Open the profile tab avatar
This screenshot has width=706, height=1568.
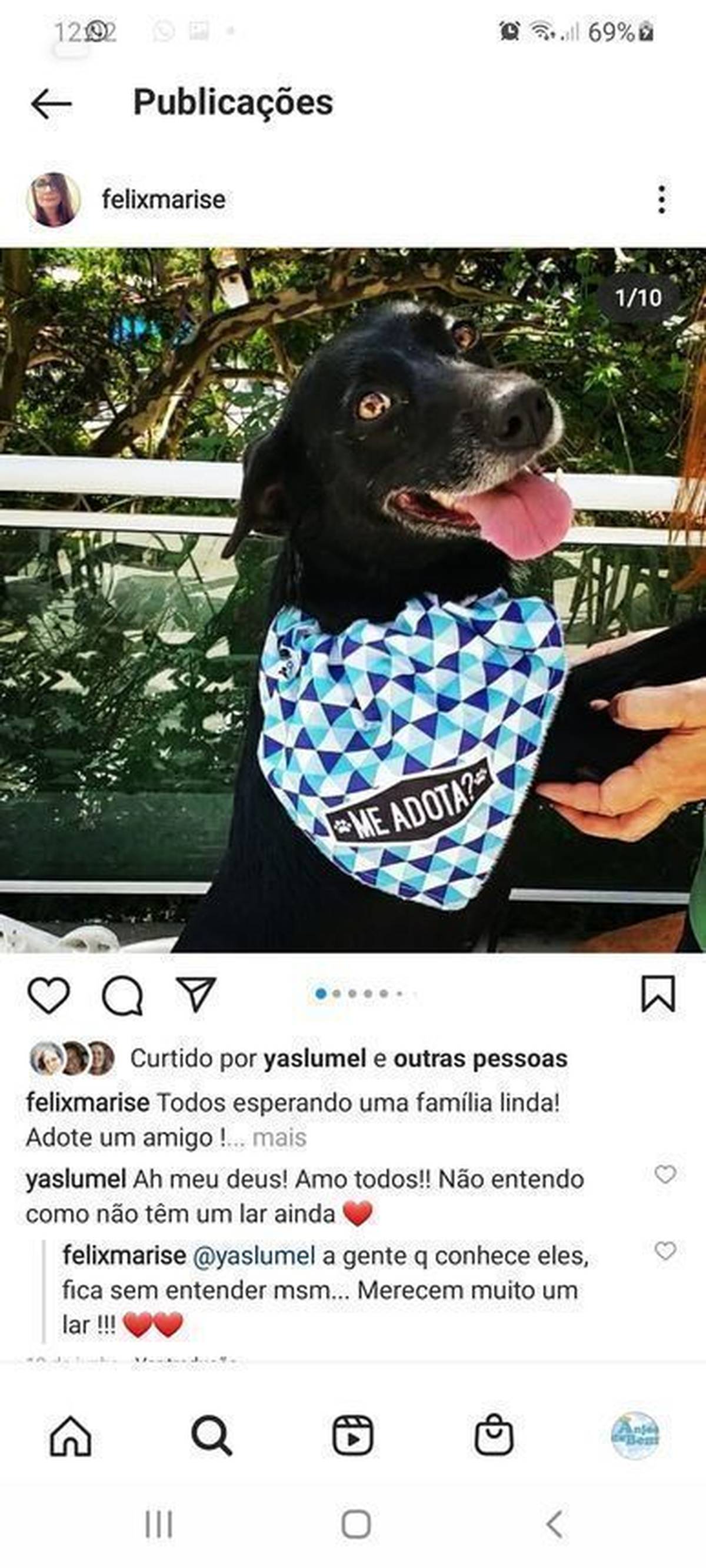(x=635, y=1435)
